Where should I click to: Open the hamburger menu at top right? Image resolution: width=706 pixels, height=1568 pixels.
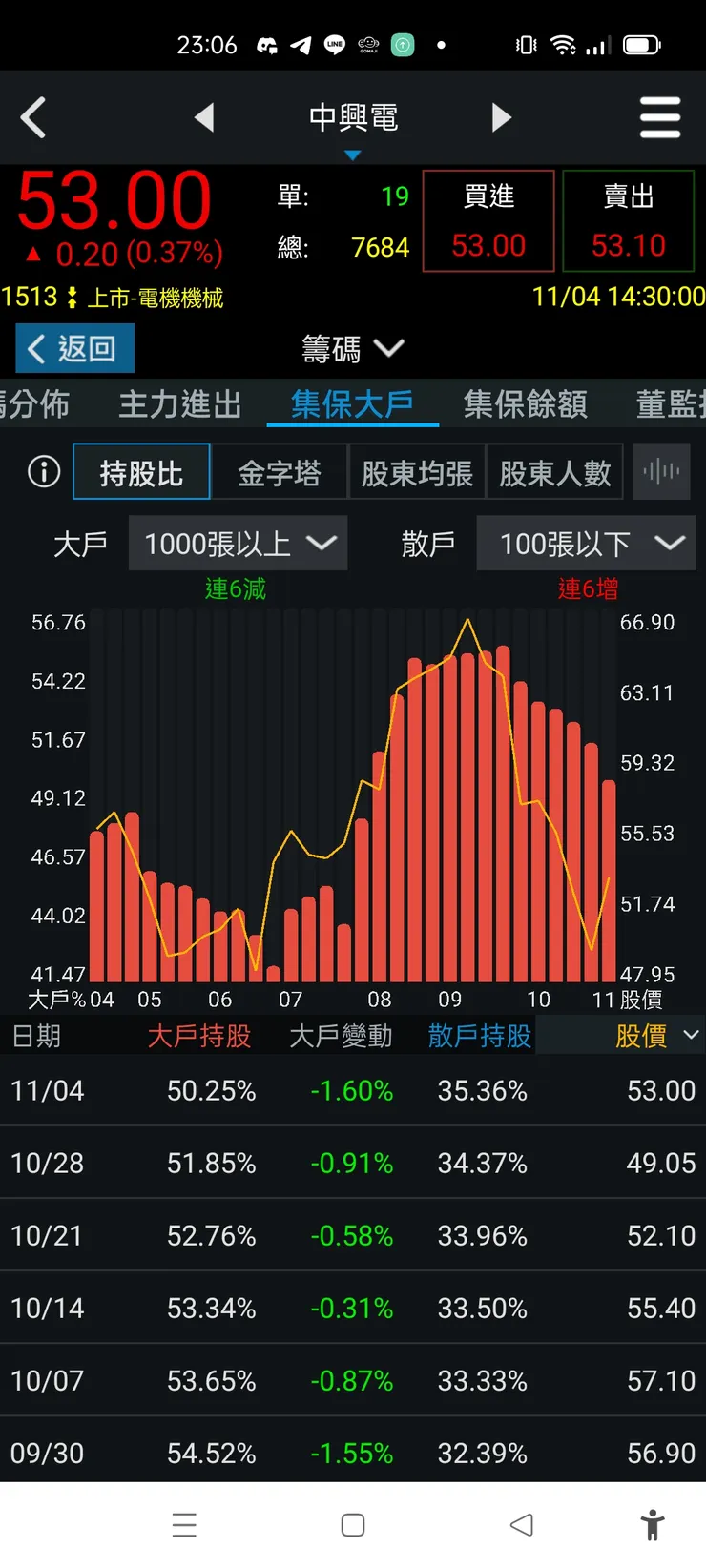tap(660, 117)
